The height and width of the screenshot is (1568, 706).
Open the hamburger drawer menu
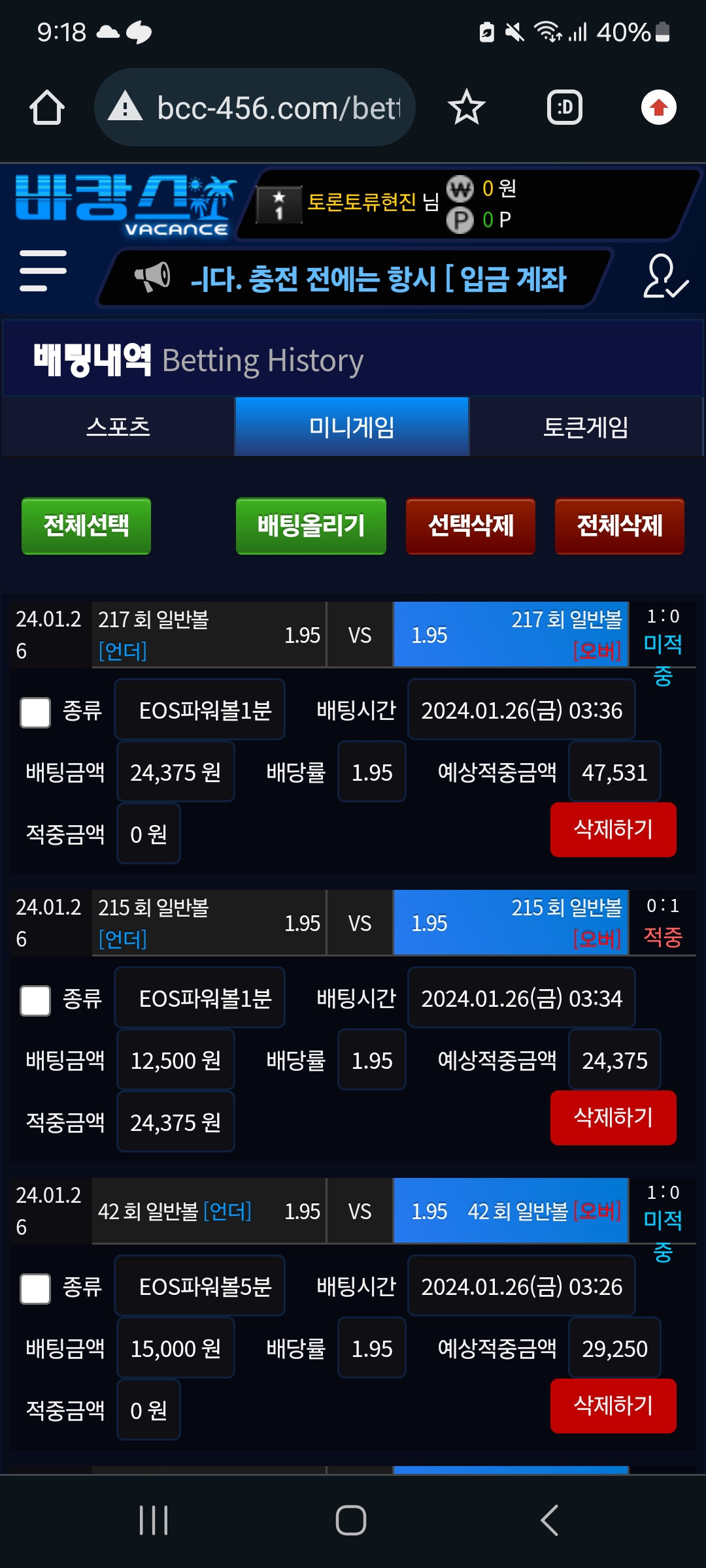point(43,270)
